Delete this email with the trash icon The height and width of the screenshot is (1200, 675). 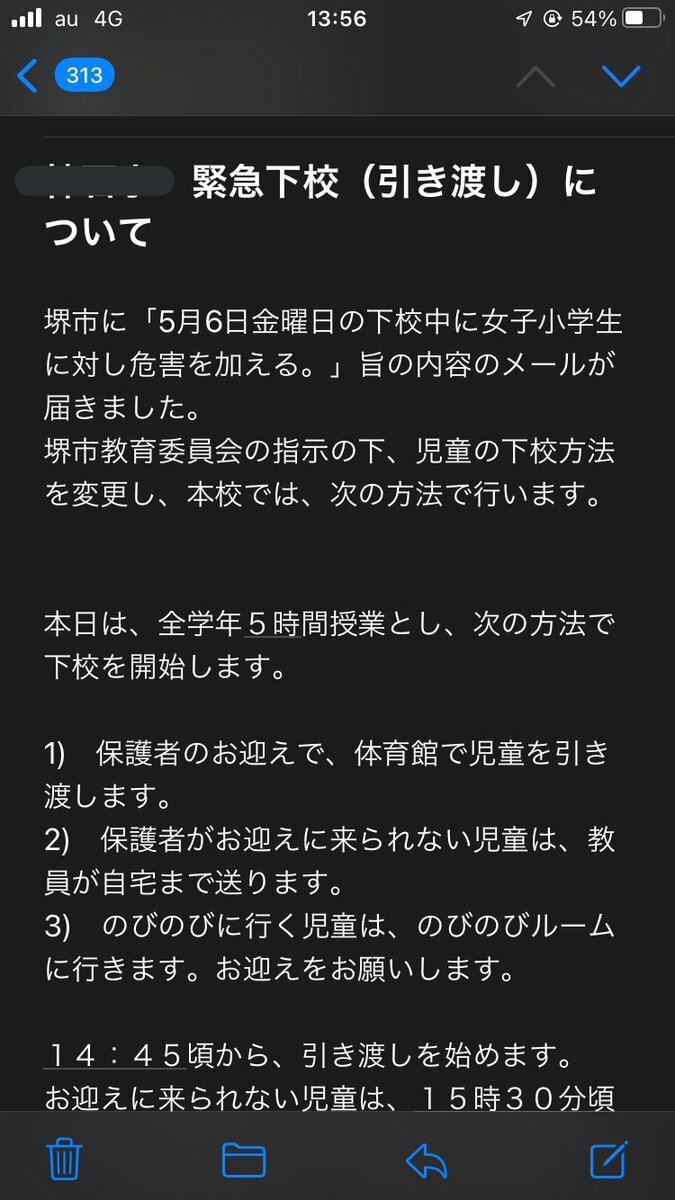[x=65, y=1159]
